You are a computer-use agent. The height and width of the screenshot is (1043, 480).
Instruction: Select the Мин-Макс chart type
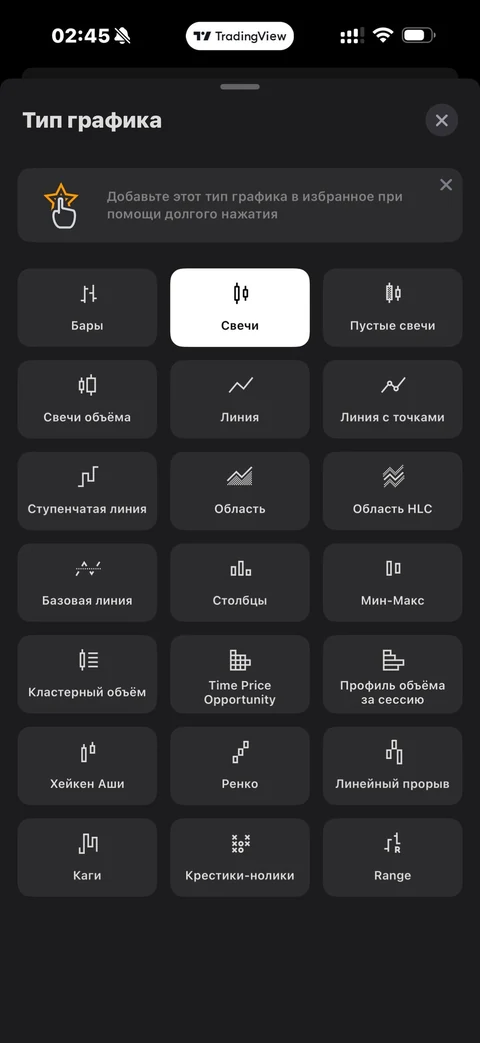tap(393, 583)
